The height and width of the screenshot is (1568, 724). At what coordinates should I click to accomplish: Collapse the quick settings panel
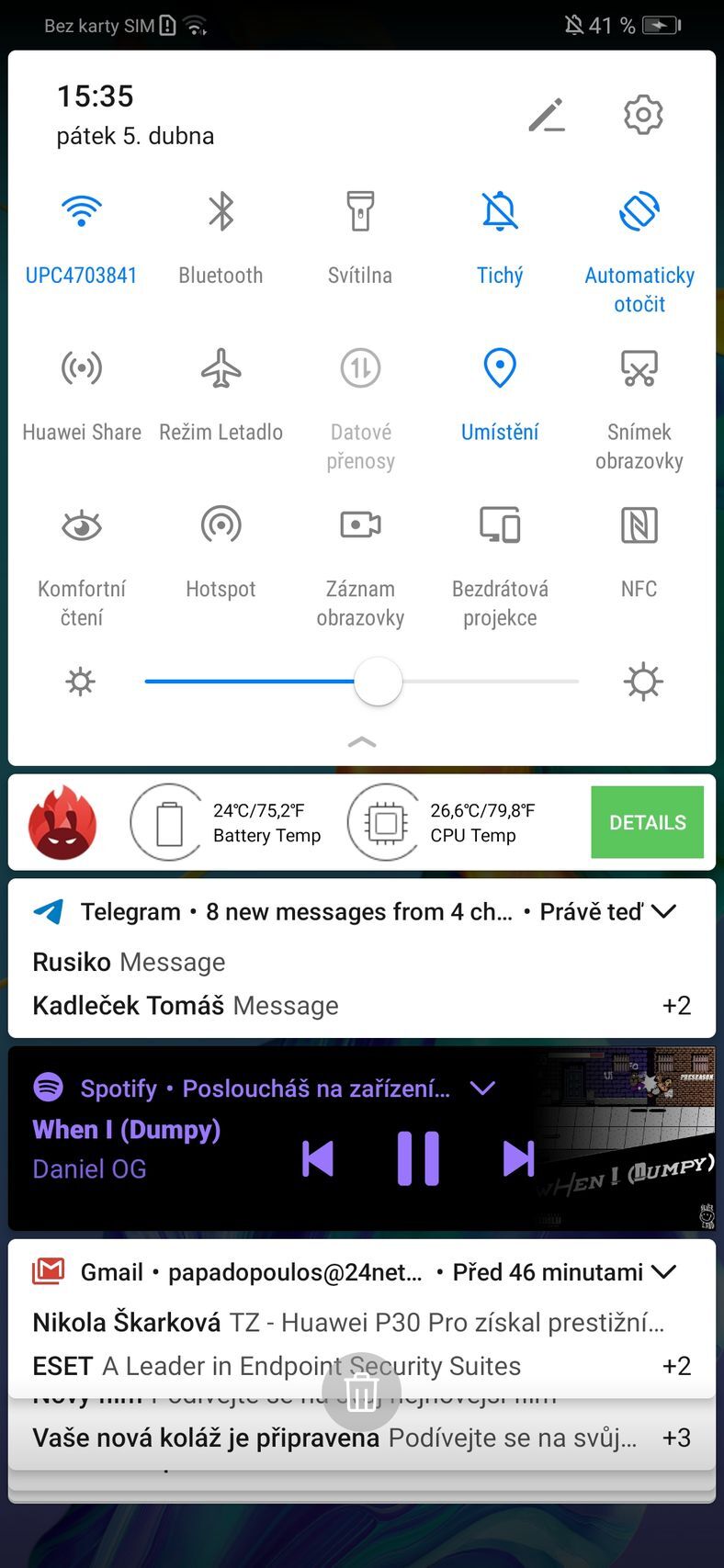click(x=362, y=741)
